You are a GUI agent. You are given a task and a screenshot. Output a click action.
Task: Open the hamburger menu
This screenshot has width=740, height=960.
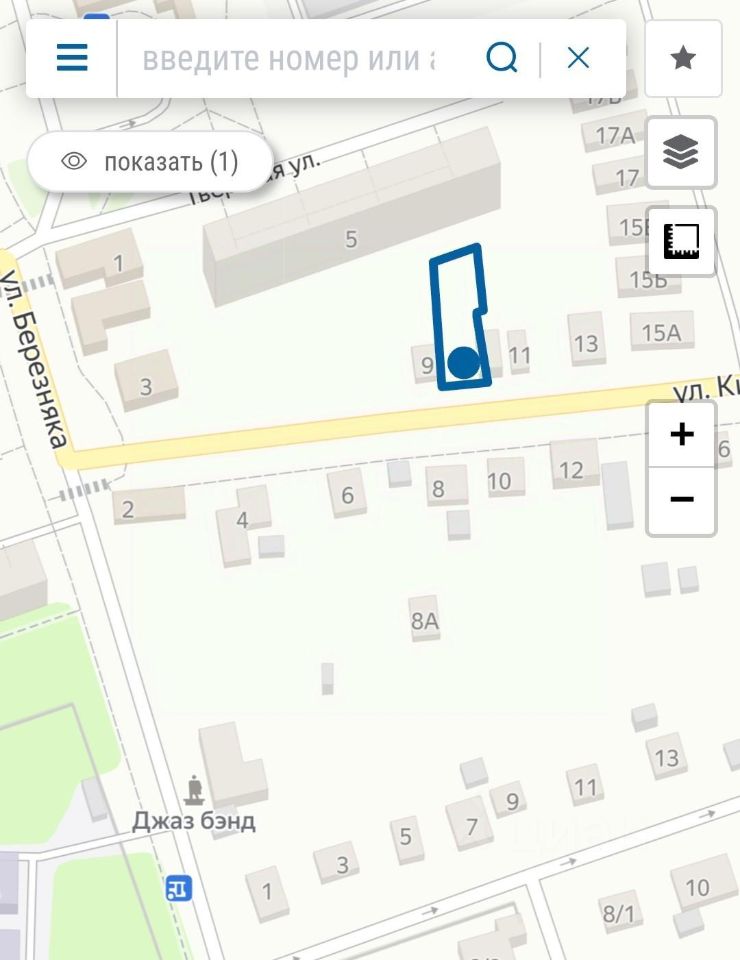click(x=72, y=58)
